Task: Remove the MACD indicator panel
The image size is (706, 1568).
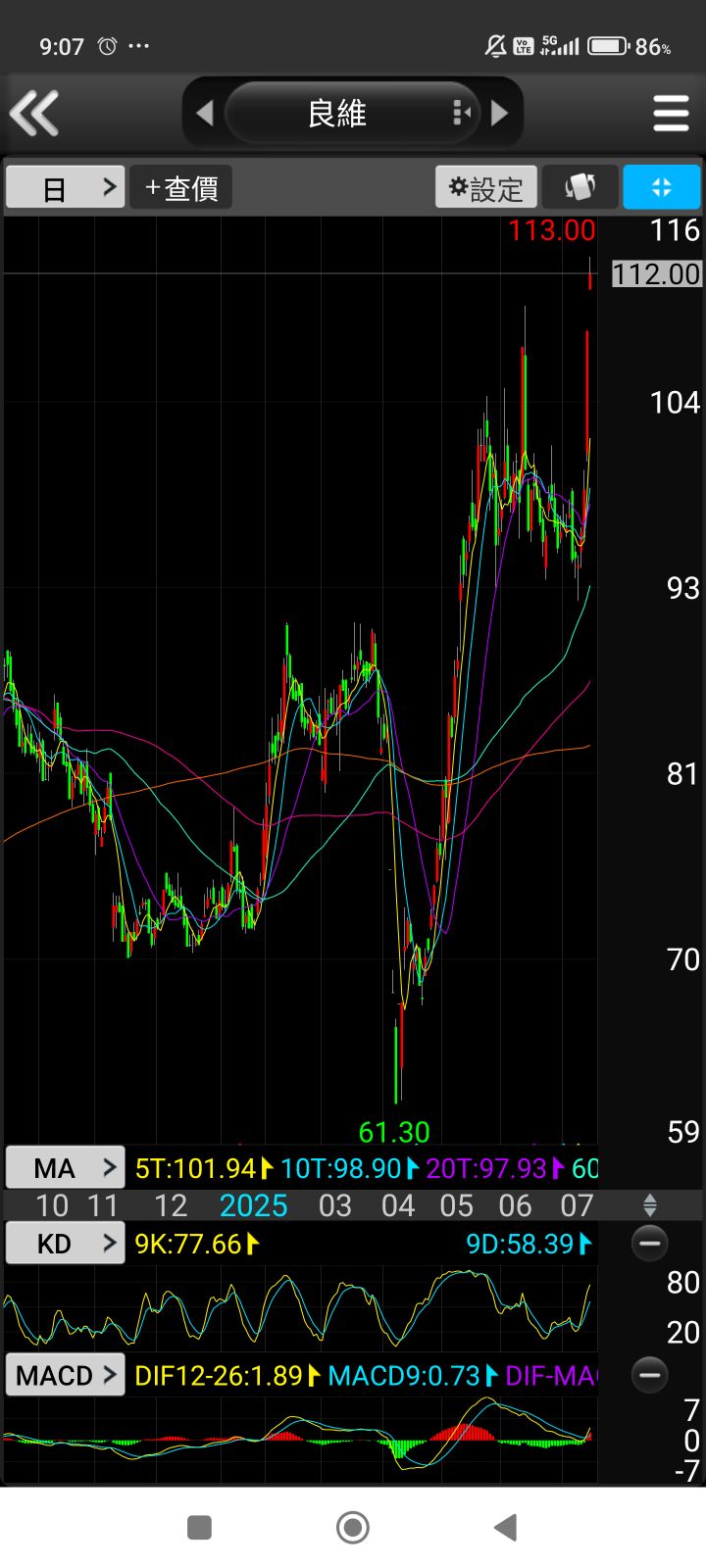Action: tap(649, 1375)
